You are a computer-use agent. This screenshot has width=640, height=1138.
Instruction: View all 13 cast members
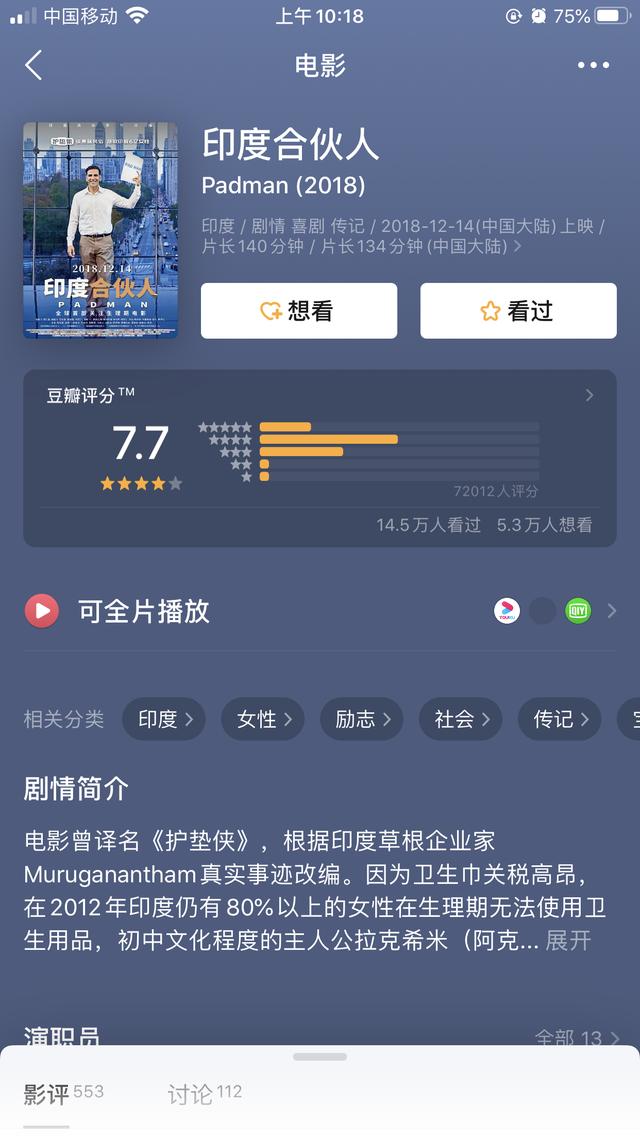[x=577, y=1038]
